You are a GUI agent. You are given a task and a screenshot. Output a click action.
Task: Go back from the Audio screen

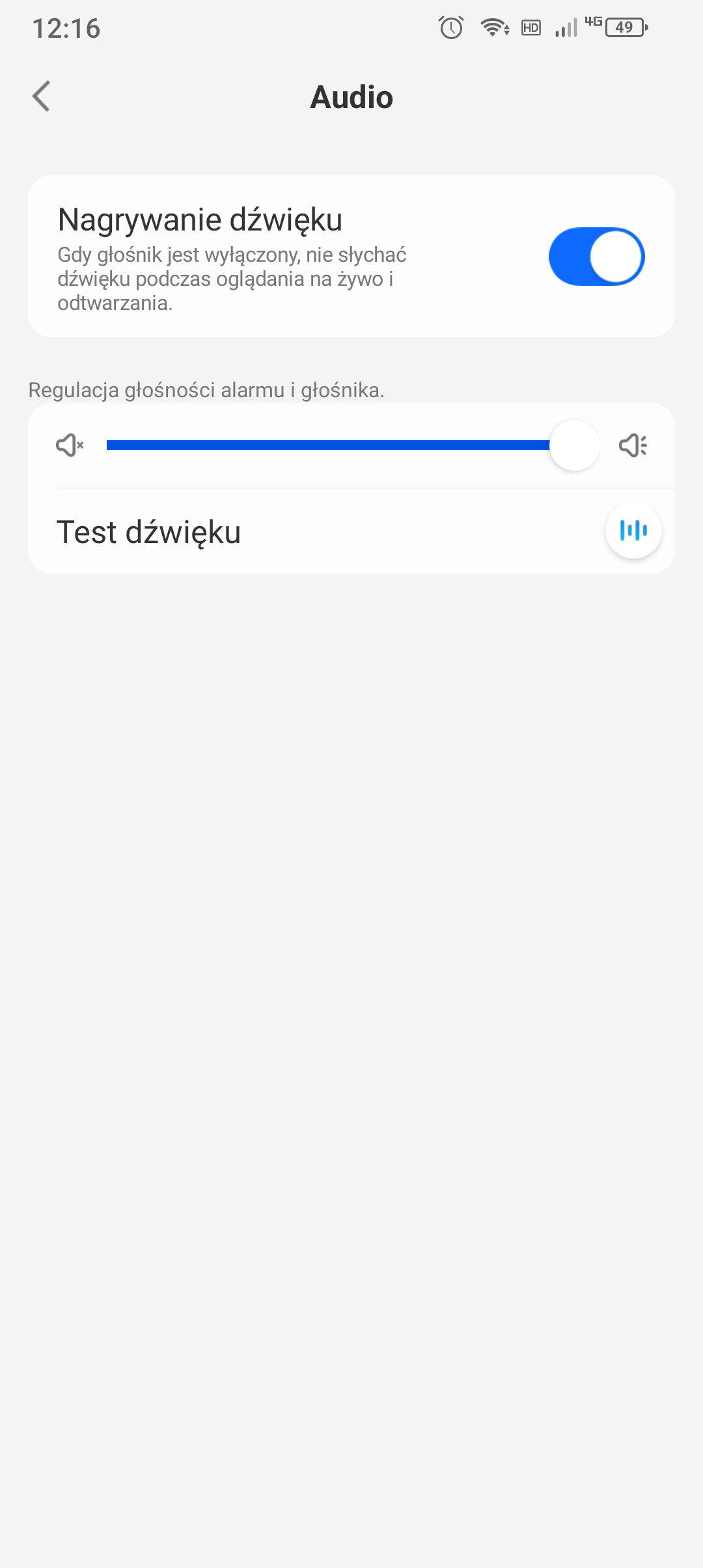pos(41,96)
